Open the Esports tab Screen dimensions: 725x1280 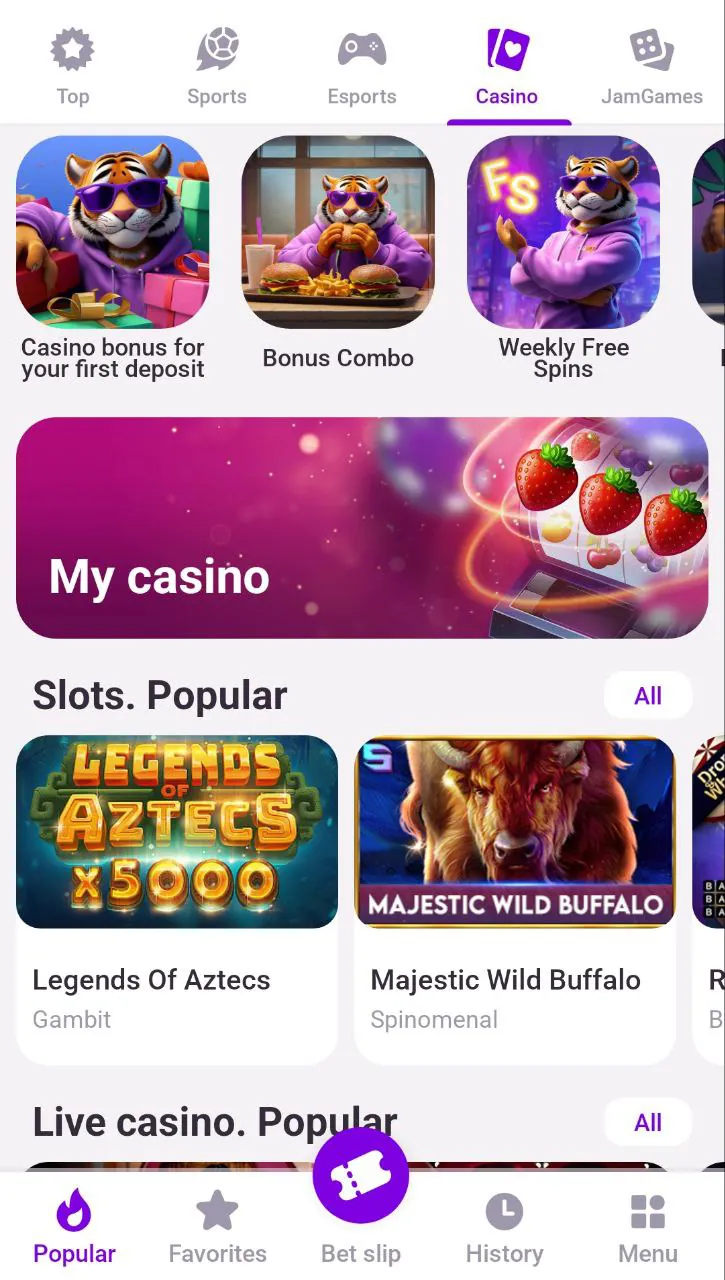pos(362,66)
